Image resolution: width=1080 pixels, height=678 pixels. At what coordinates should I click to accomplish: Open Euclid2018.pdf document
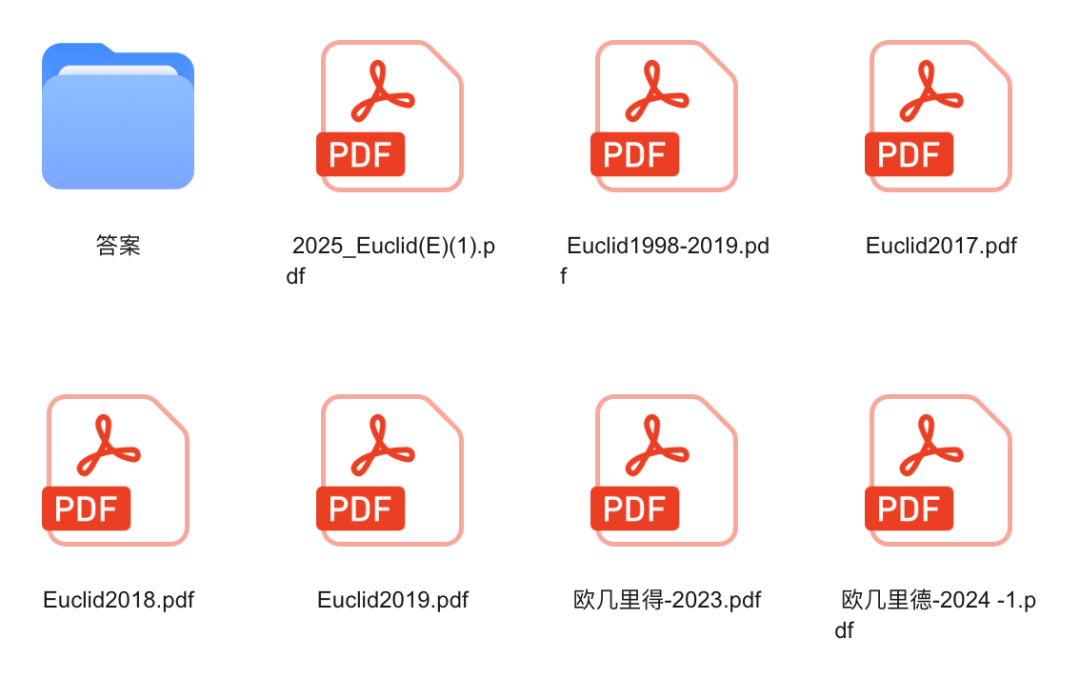[x=118, y=471]
